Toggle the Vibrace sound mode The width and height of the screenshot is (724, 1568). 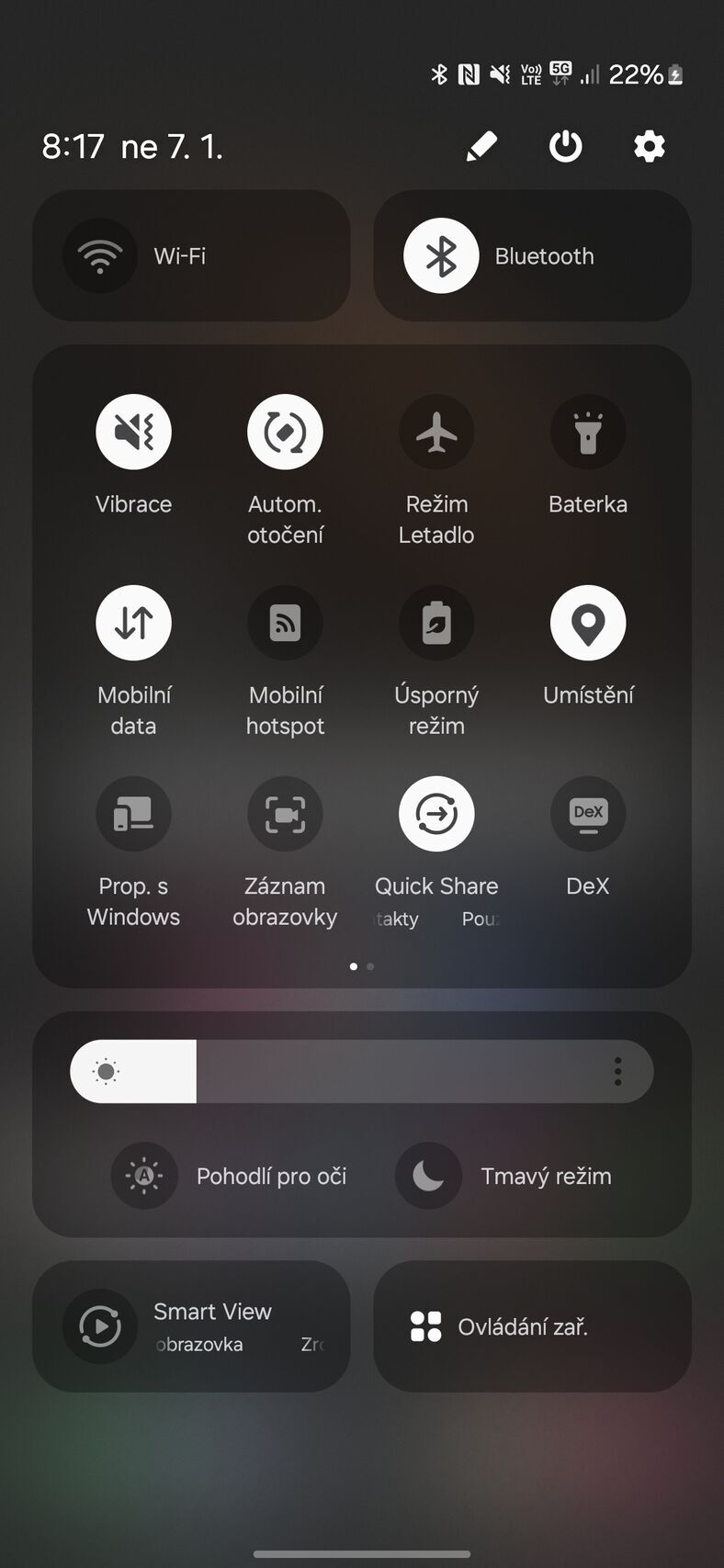coord(133,432)
